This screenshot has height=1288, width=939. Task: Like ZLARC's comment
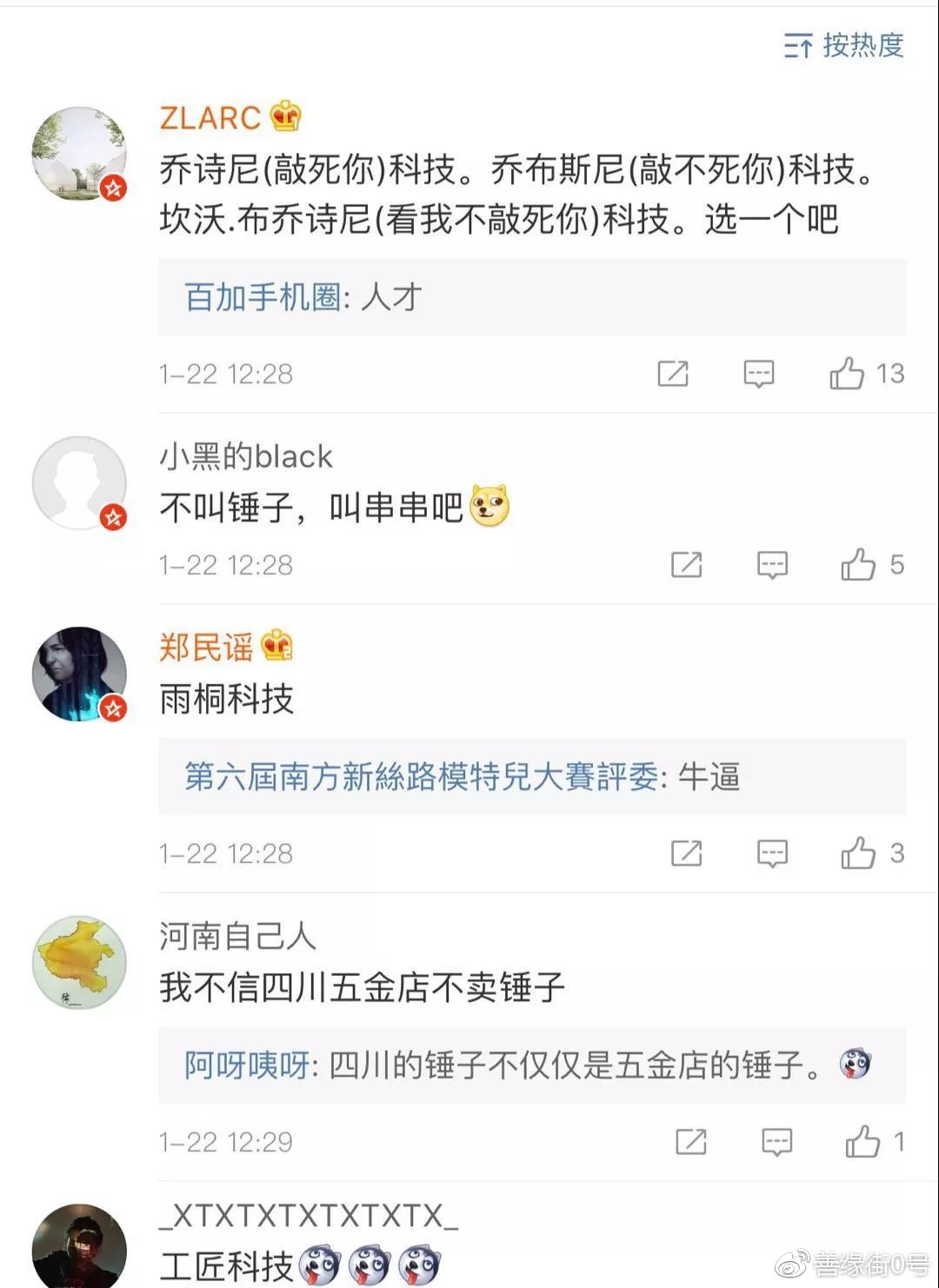click(847, 374)
